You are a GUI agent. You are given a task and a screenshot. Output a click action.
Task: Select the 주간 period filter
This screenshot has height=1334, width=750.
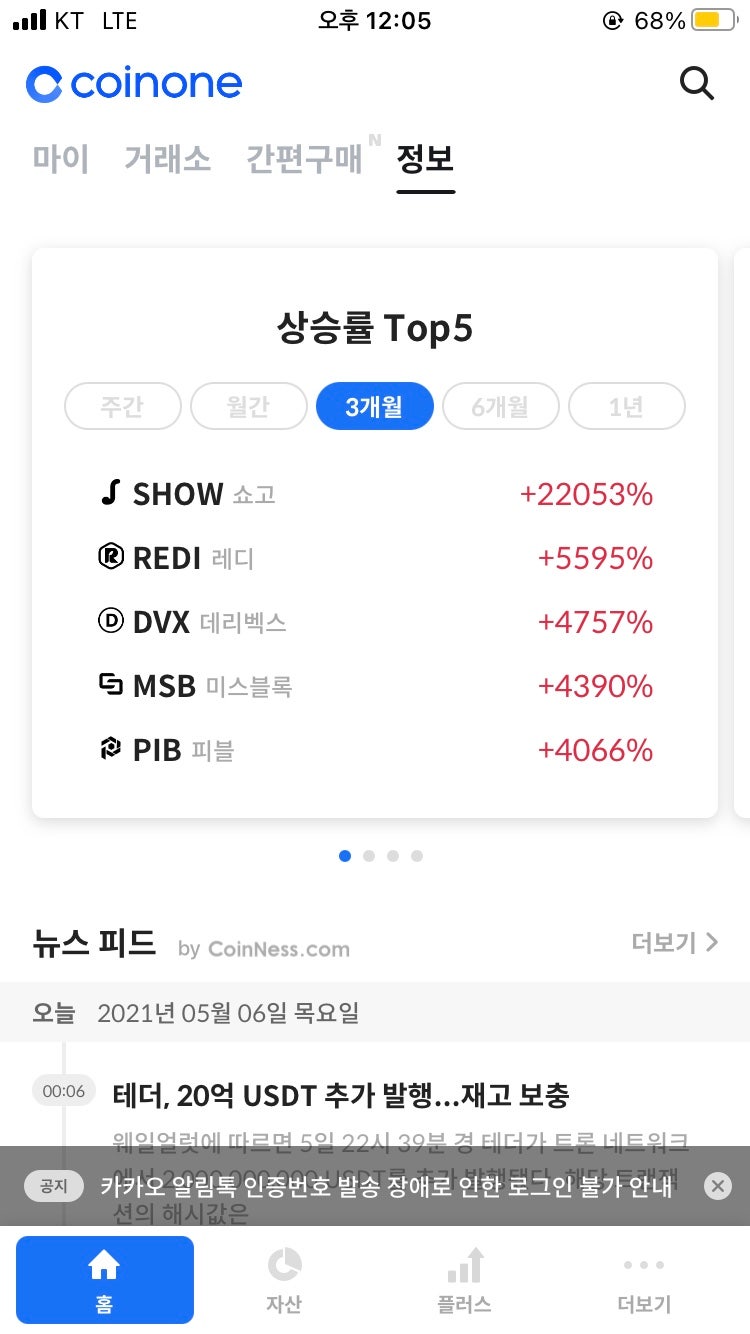tap(123, 406)
